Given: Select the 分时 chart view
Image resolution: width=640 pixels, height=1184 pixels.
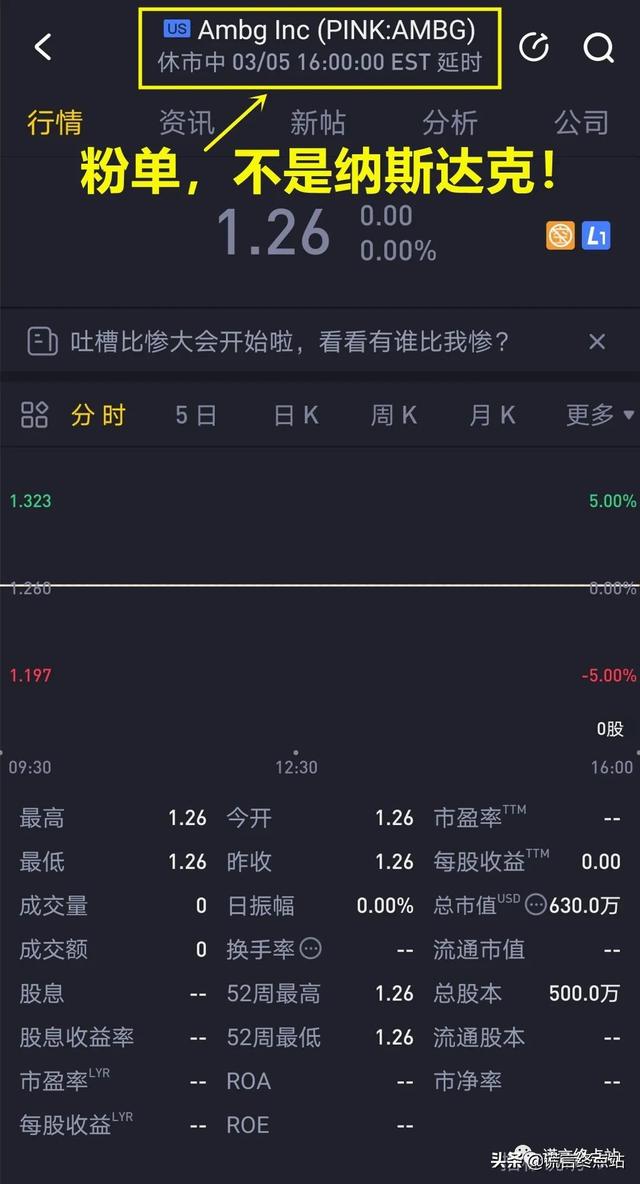Looking at the screenshot, I should point(98,415).
